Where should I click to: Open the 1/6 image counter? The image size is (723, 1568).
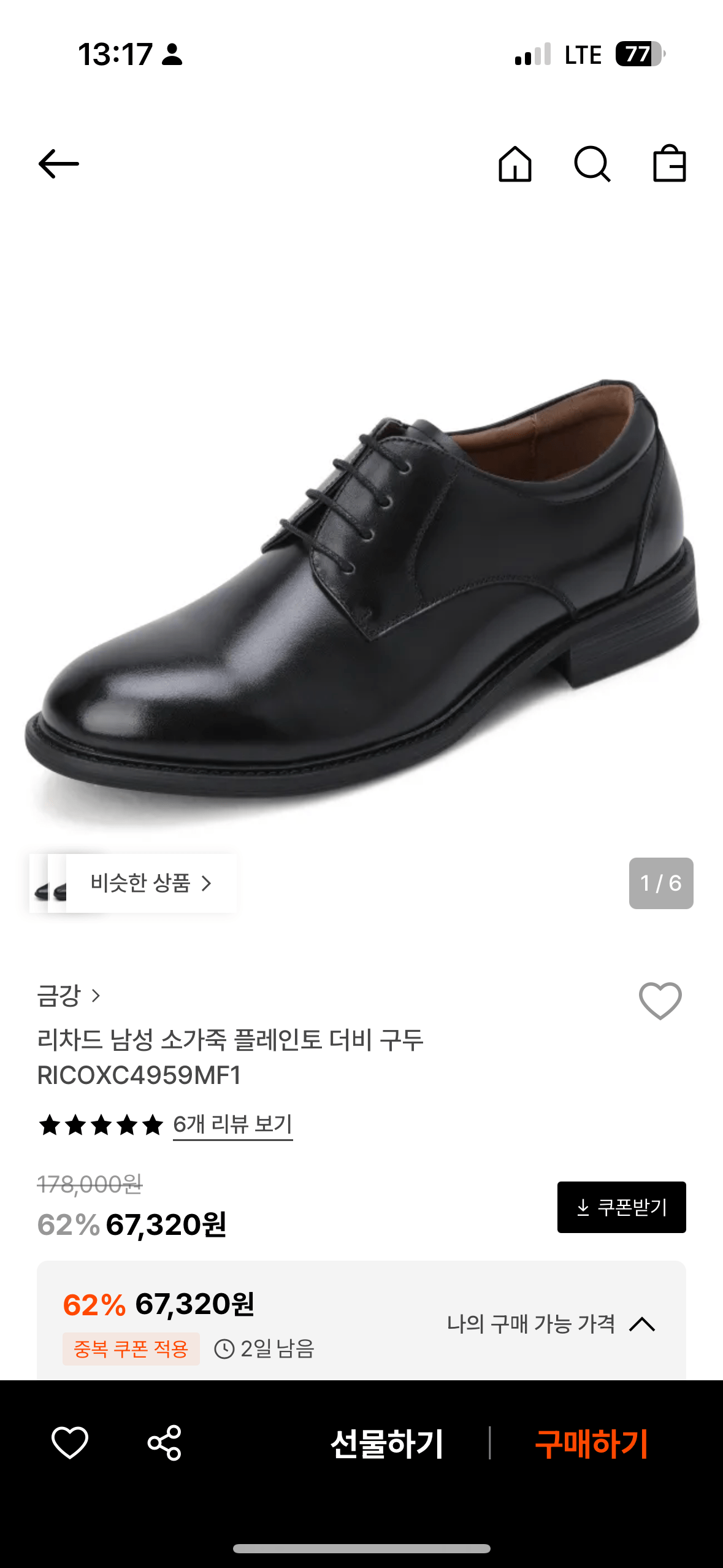click(661, 883)
